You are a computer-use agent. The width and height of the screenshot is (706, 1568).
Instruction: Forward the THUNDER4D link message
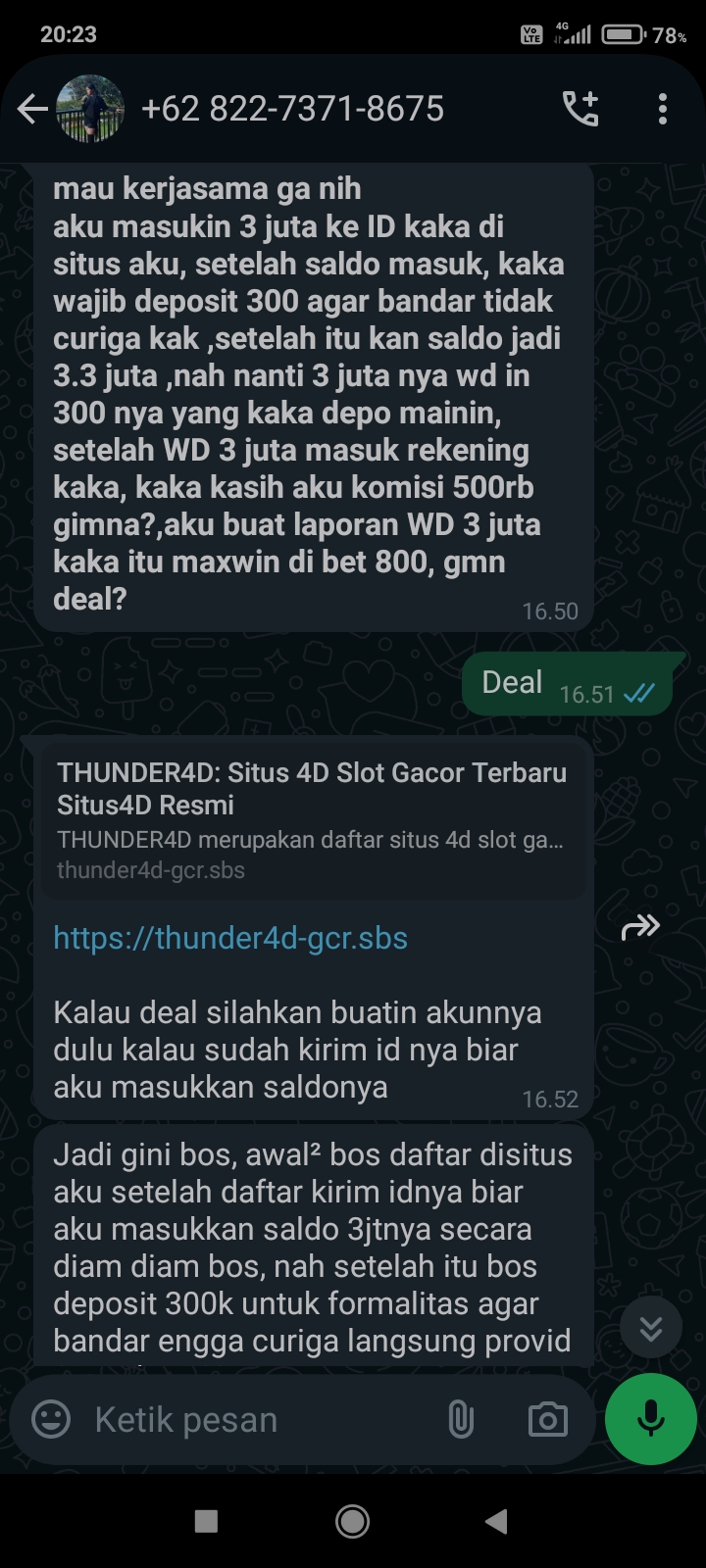(640, 926)
